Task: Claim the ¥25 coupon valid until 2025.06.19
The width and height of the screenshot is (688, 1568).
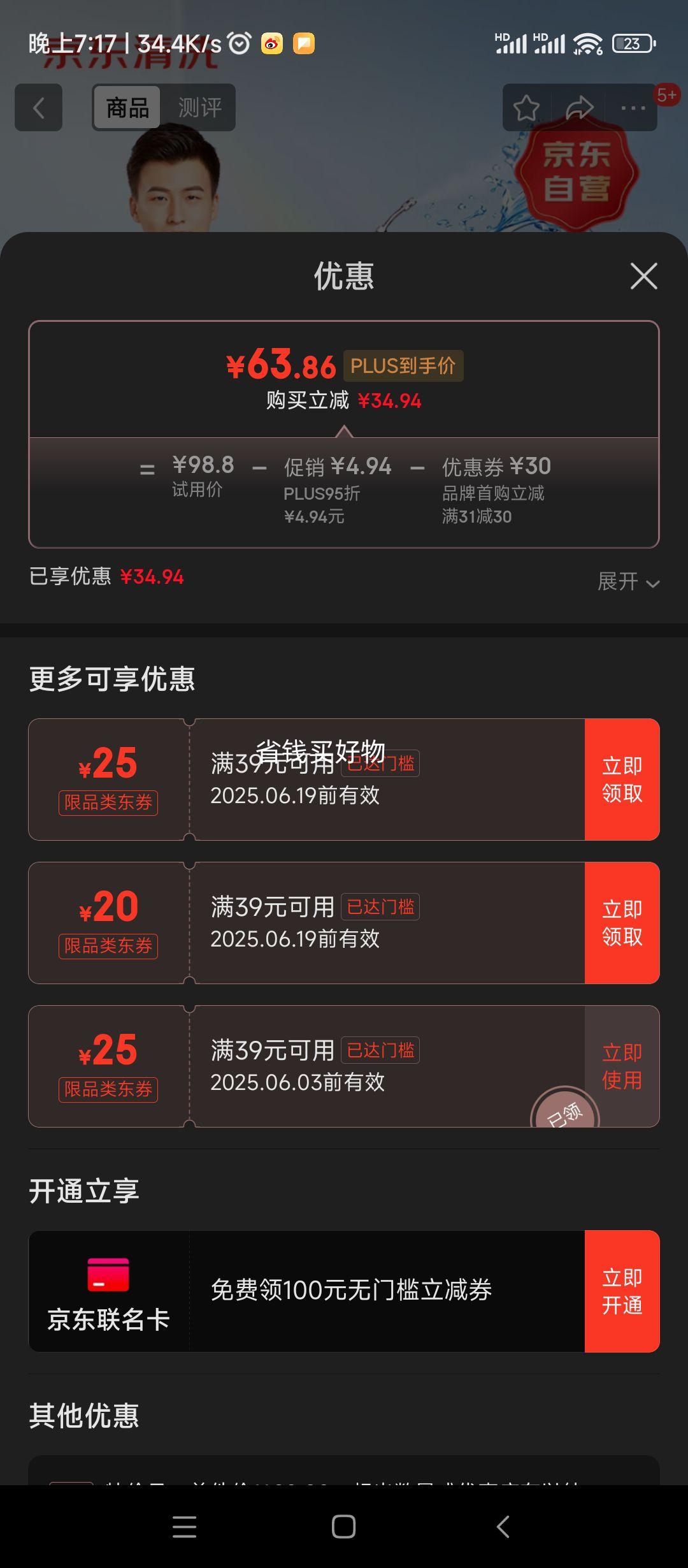Action: pos(622,780)
